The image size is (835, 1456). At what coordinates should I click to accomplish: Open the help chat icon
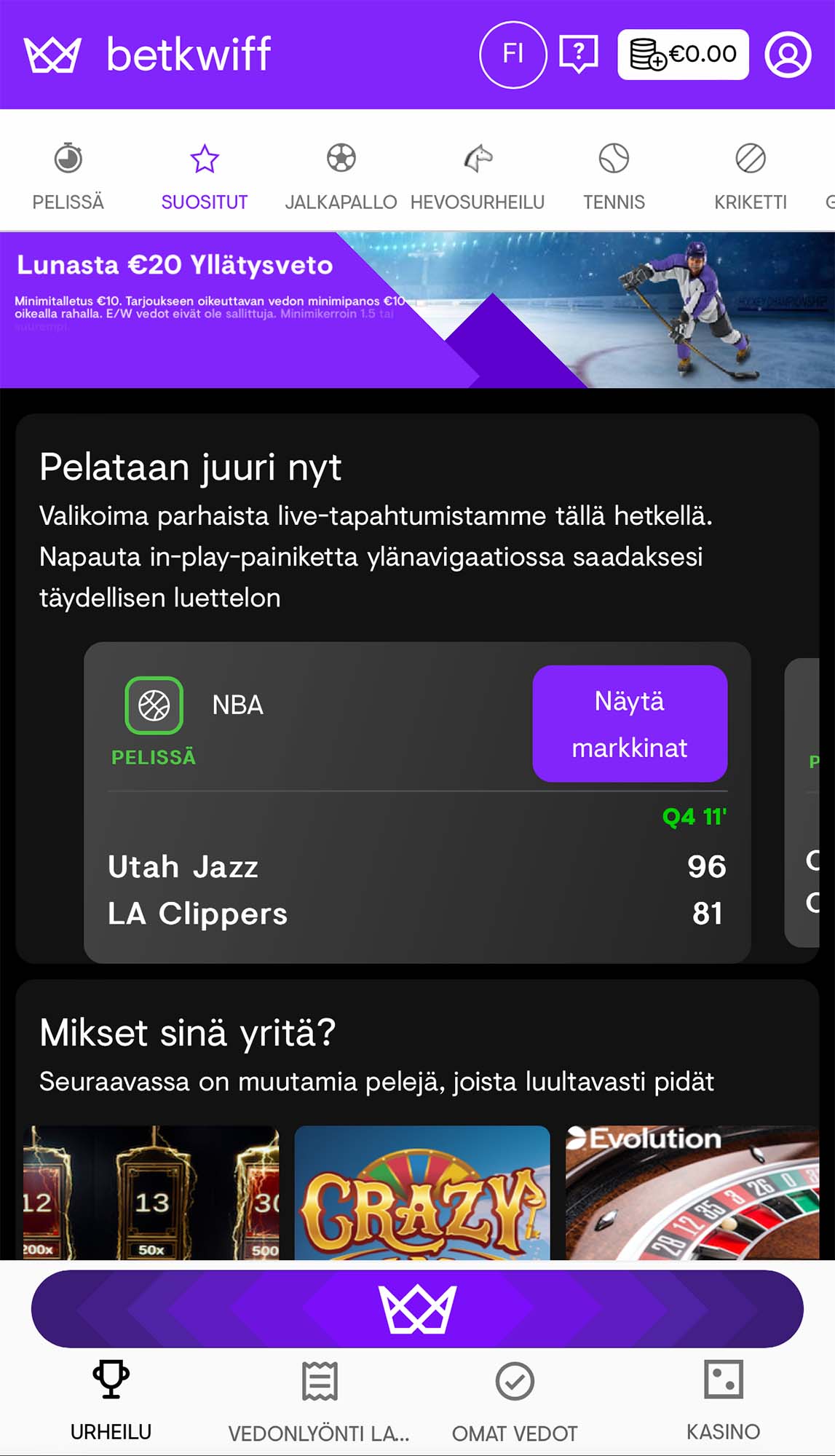click(578, 54)
